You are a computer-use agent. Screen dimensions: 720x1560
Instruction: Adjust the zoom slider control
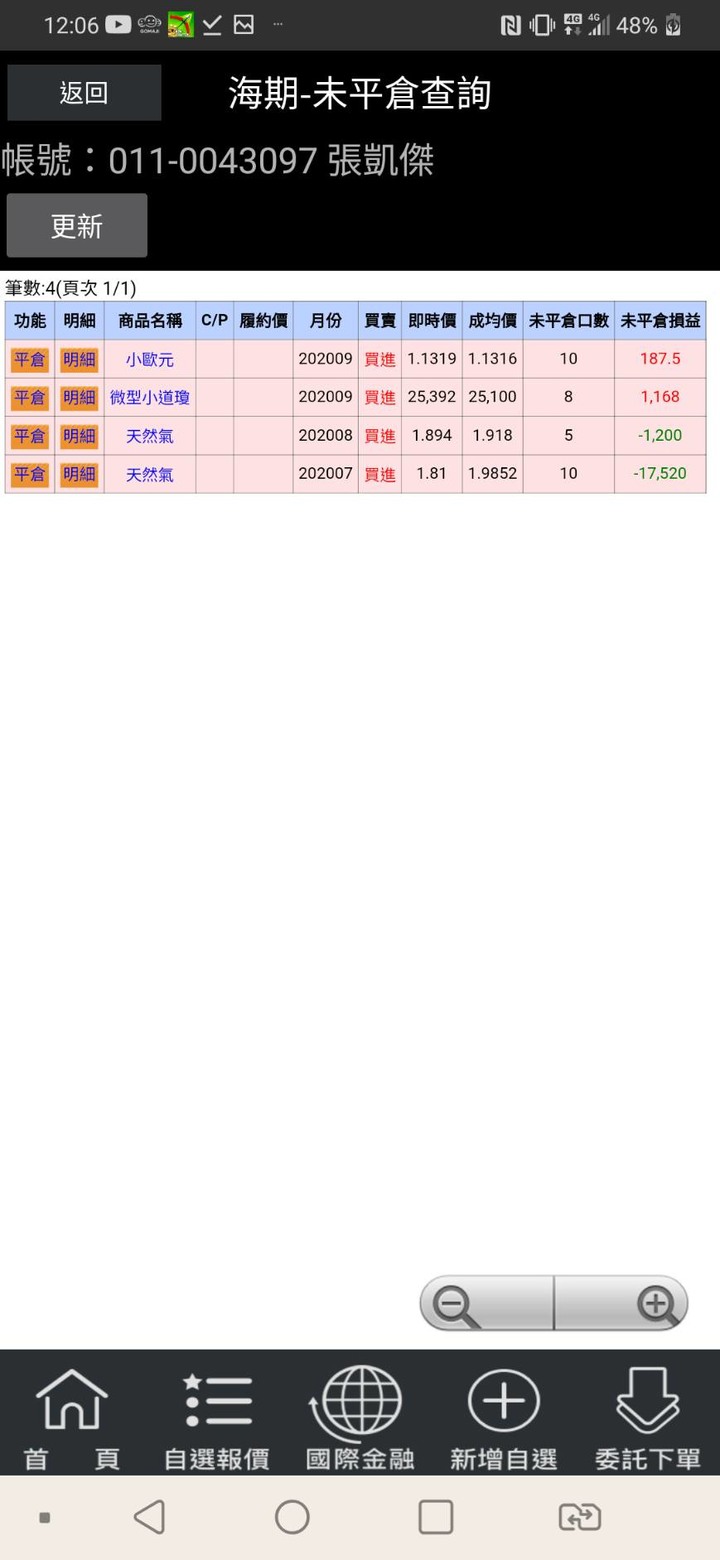point(555,1303)
